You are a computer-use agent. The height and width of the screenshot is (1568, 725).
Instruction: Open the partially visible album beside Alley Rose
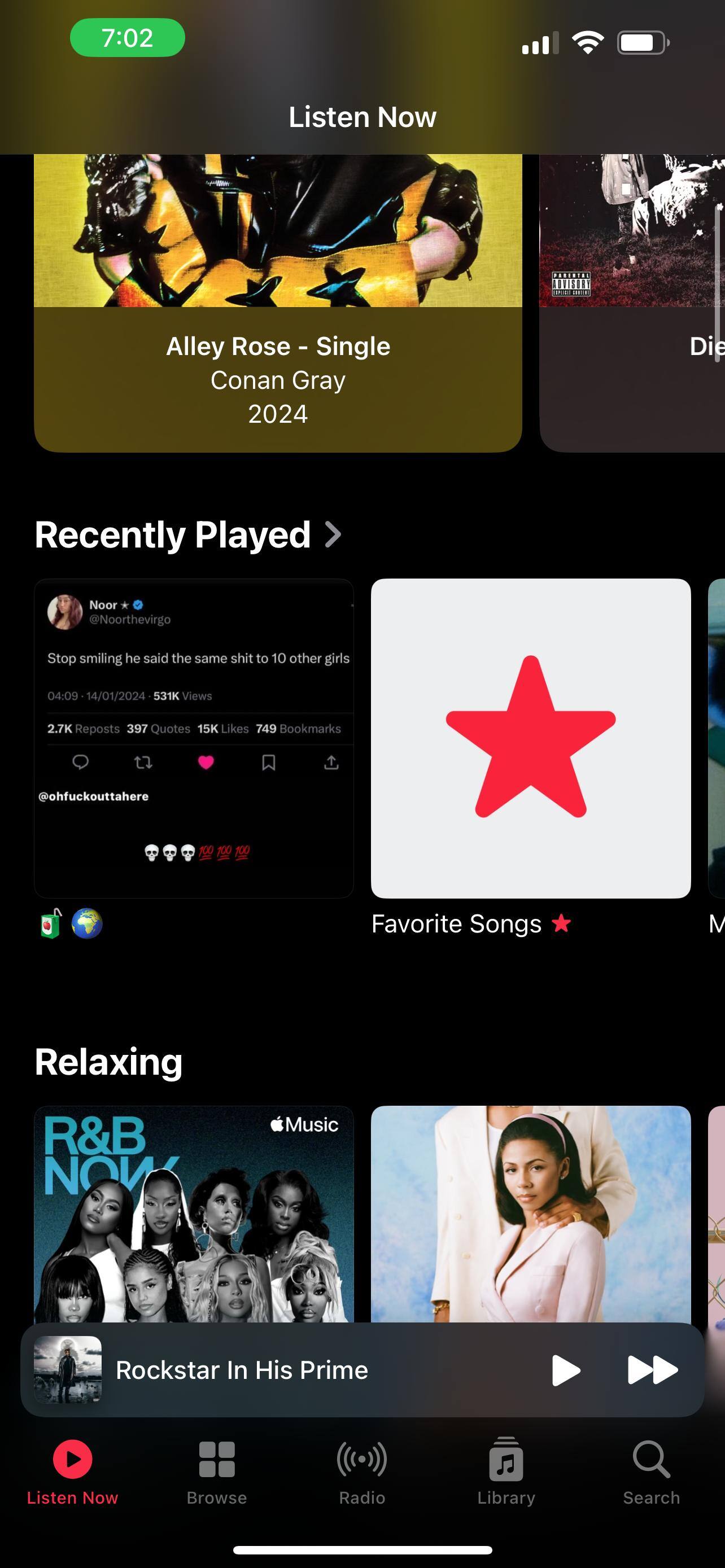pos(633,304)
